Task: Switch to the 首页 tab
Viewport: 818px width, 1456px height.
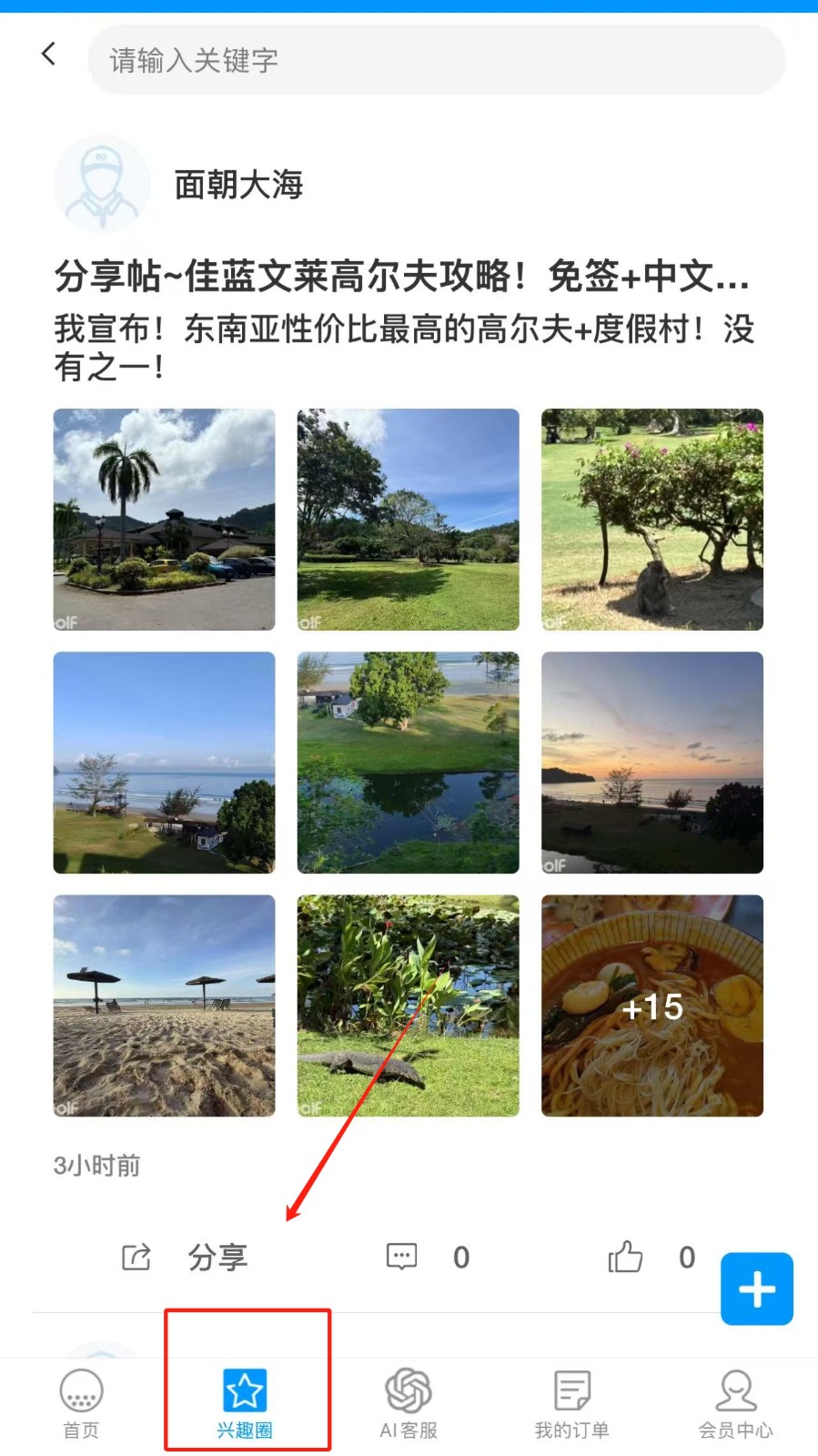Action: coord(81,1404)
